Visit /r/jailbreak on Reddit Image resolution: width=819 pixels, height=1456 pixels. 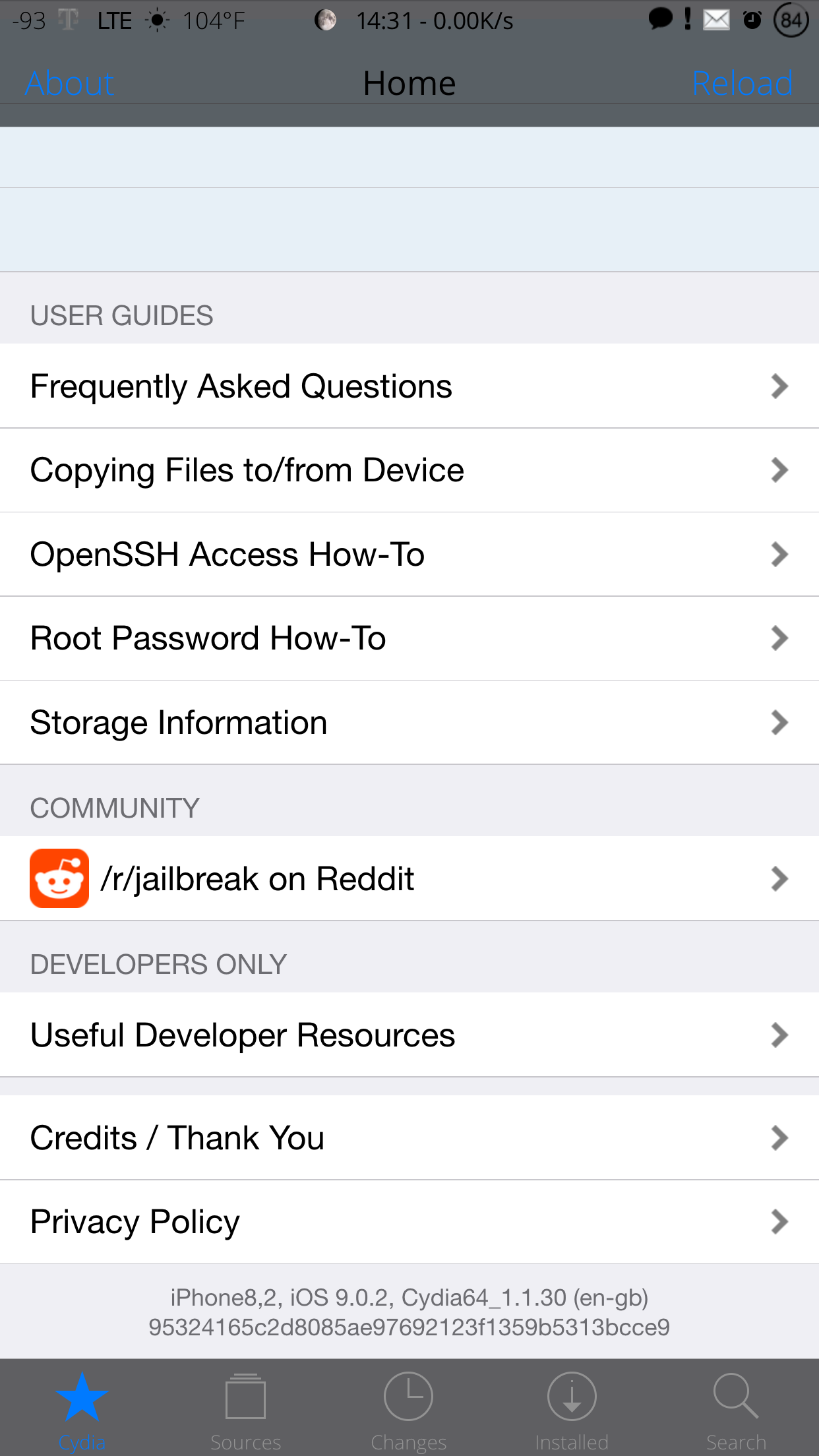point(409,878)
